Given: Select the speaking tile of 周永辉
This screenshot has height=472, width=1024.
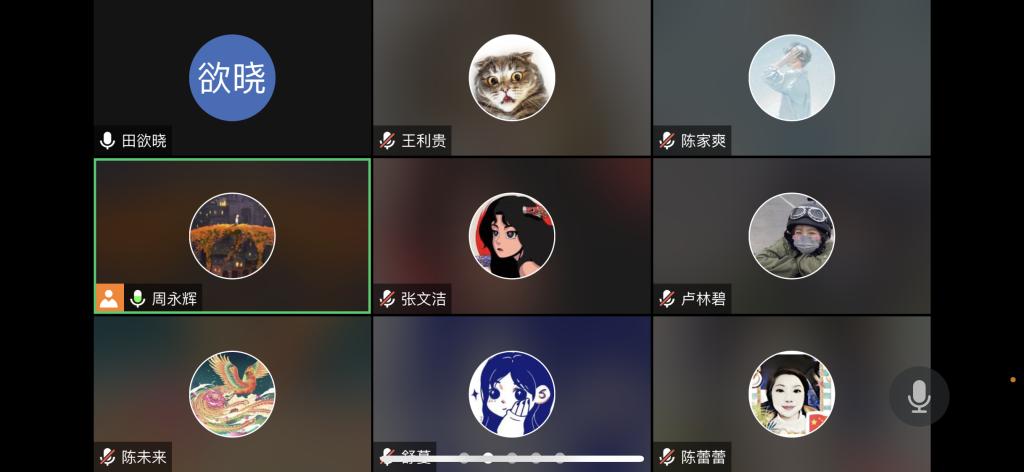Looking at the screenshot, I should pos(232,236).
